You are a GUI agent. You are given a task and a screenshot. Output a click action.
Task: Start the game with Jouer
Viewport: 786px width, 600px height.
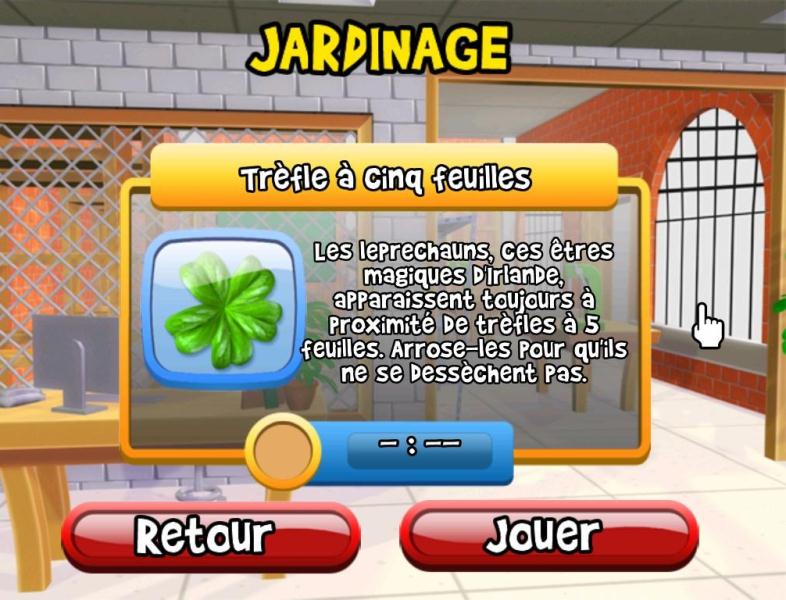[548, 536]
